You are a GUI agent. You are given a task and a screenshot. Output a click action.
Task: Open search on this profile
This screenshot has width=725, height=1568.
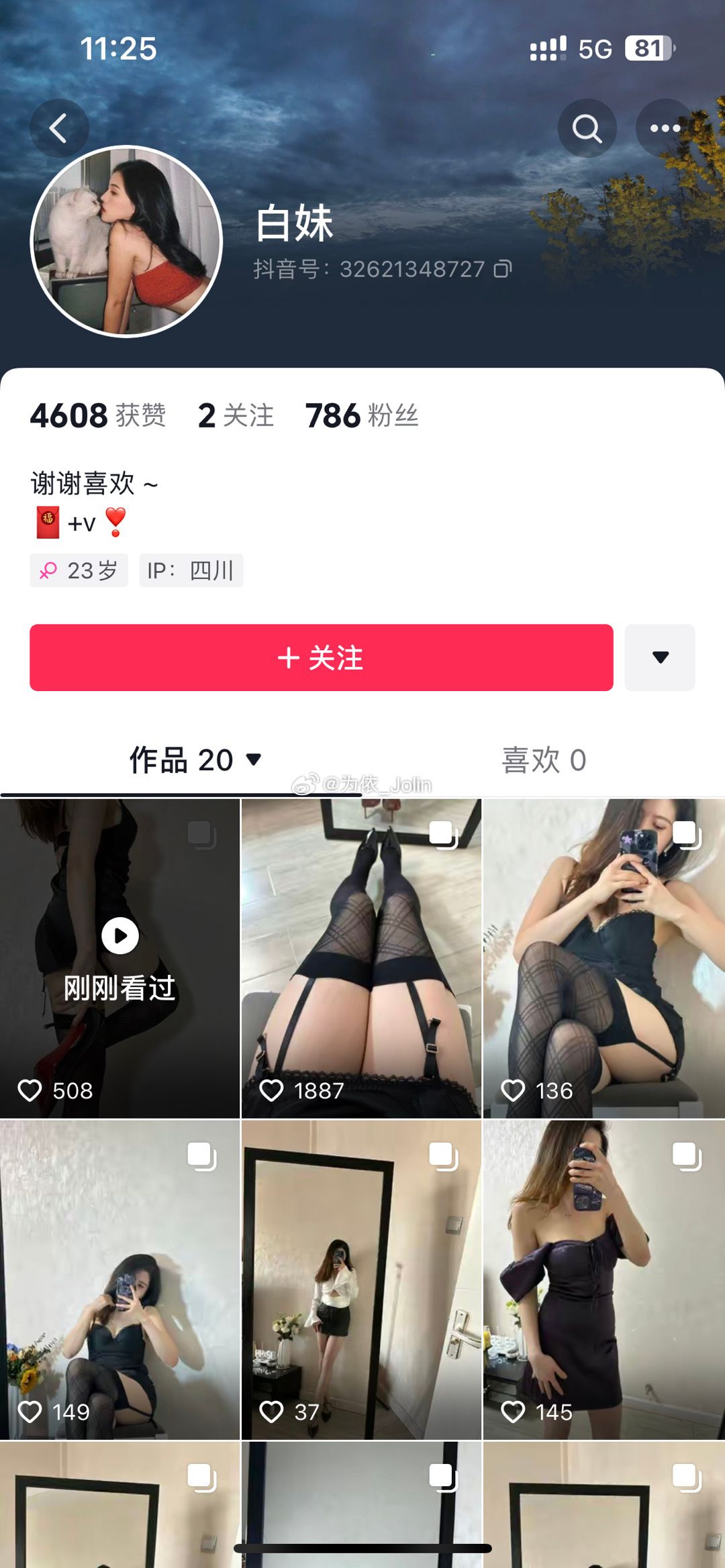point(587,128)
